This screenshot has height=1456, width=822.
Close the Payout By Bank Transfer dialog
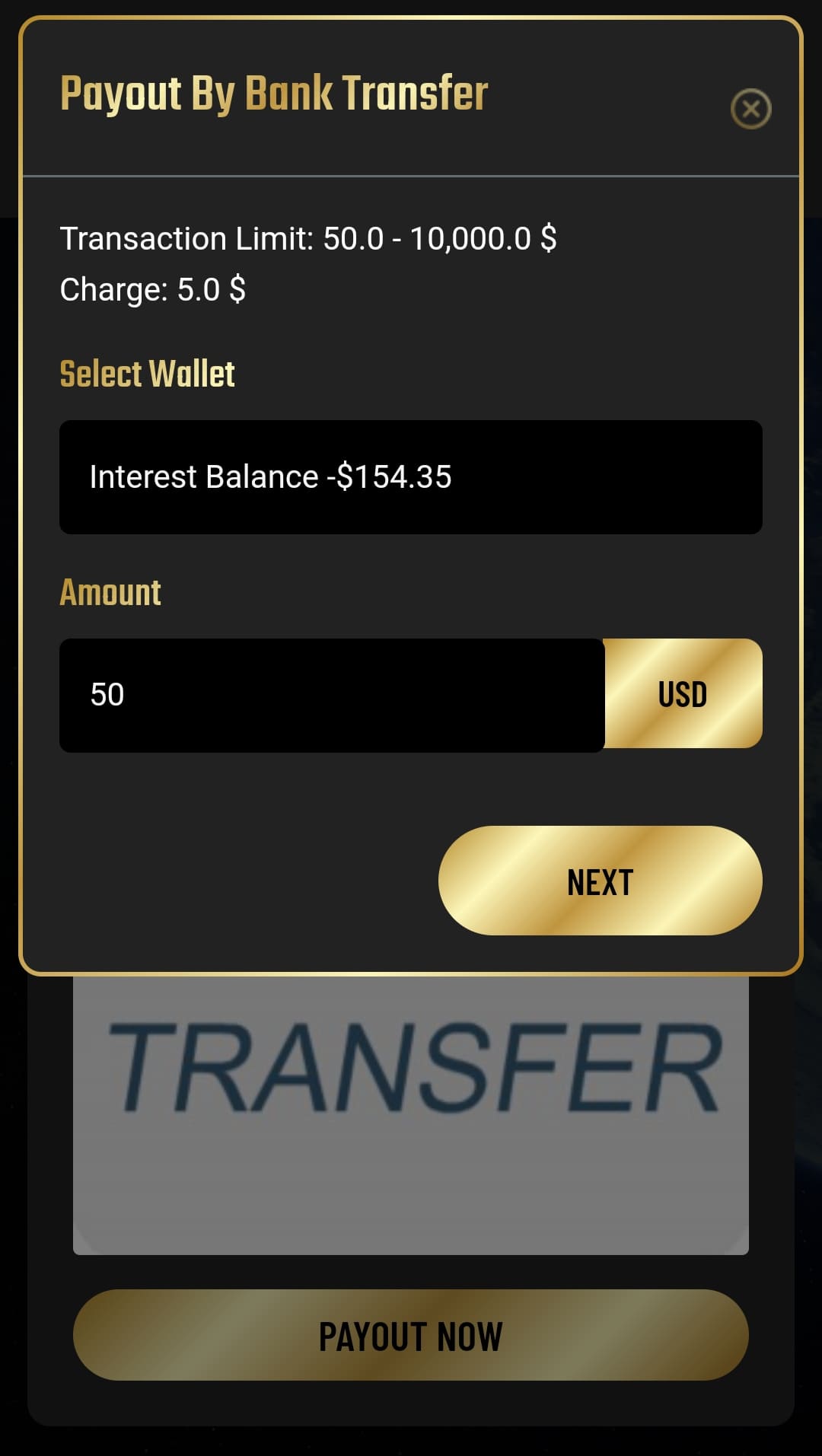(750, 109)
